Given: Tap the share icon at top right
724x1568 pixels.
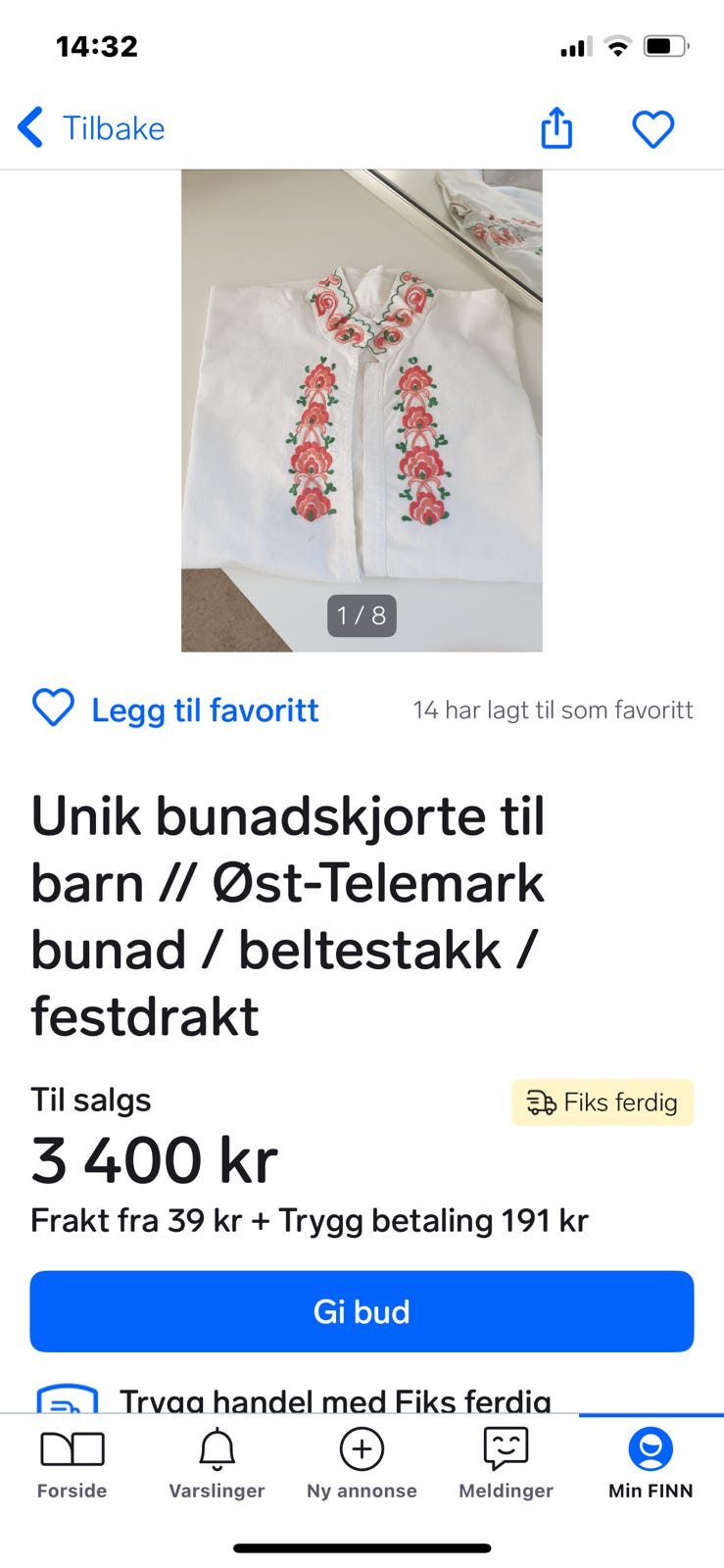Looking at the screenshot, I should coord(556,127).
